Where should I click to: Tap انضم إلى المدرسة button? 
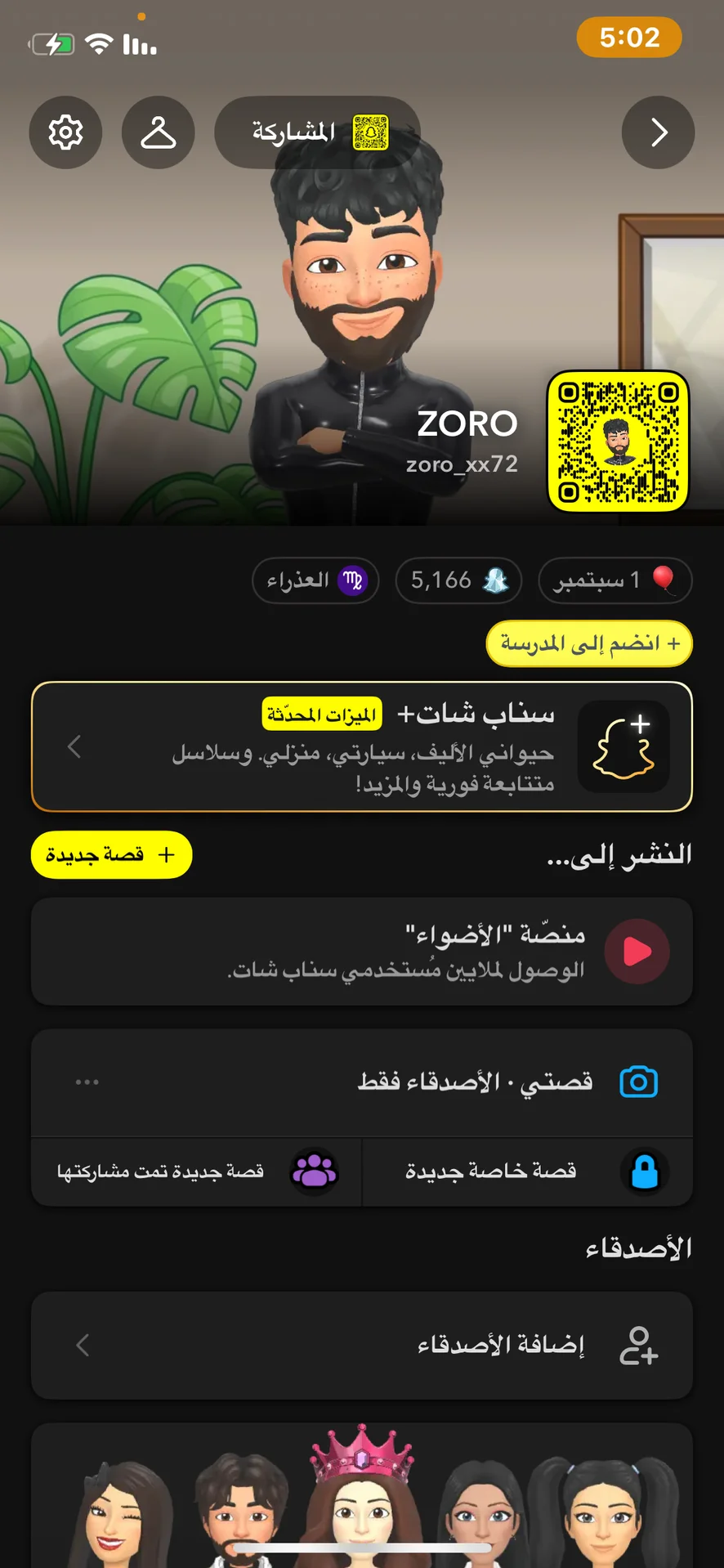point(589,643)
